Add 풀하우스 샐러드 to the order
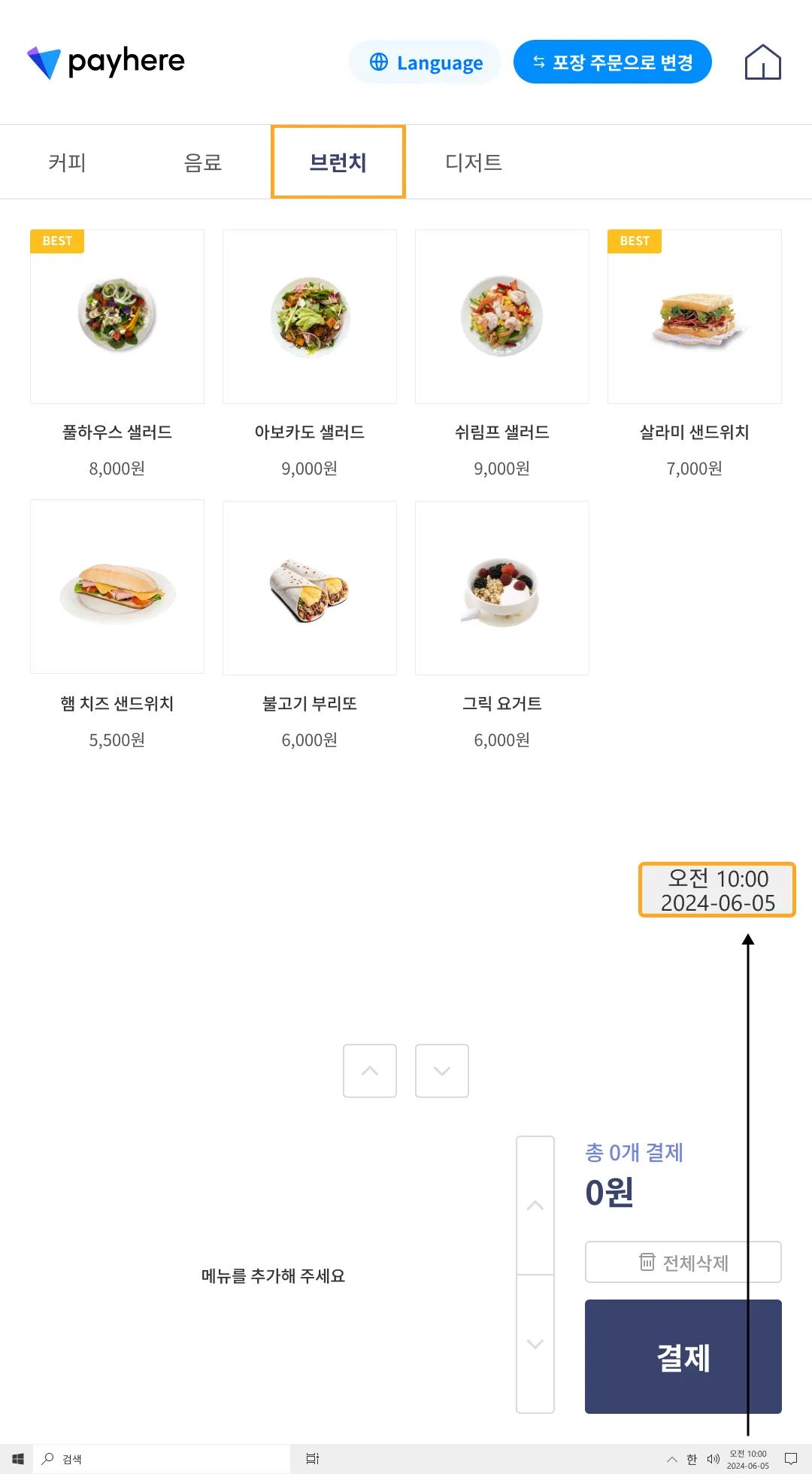This screenshot has width=812, height=1474. click(x=117, y=317)
